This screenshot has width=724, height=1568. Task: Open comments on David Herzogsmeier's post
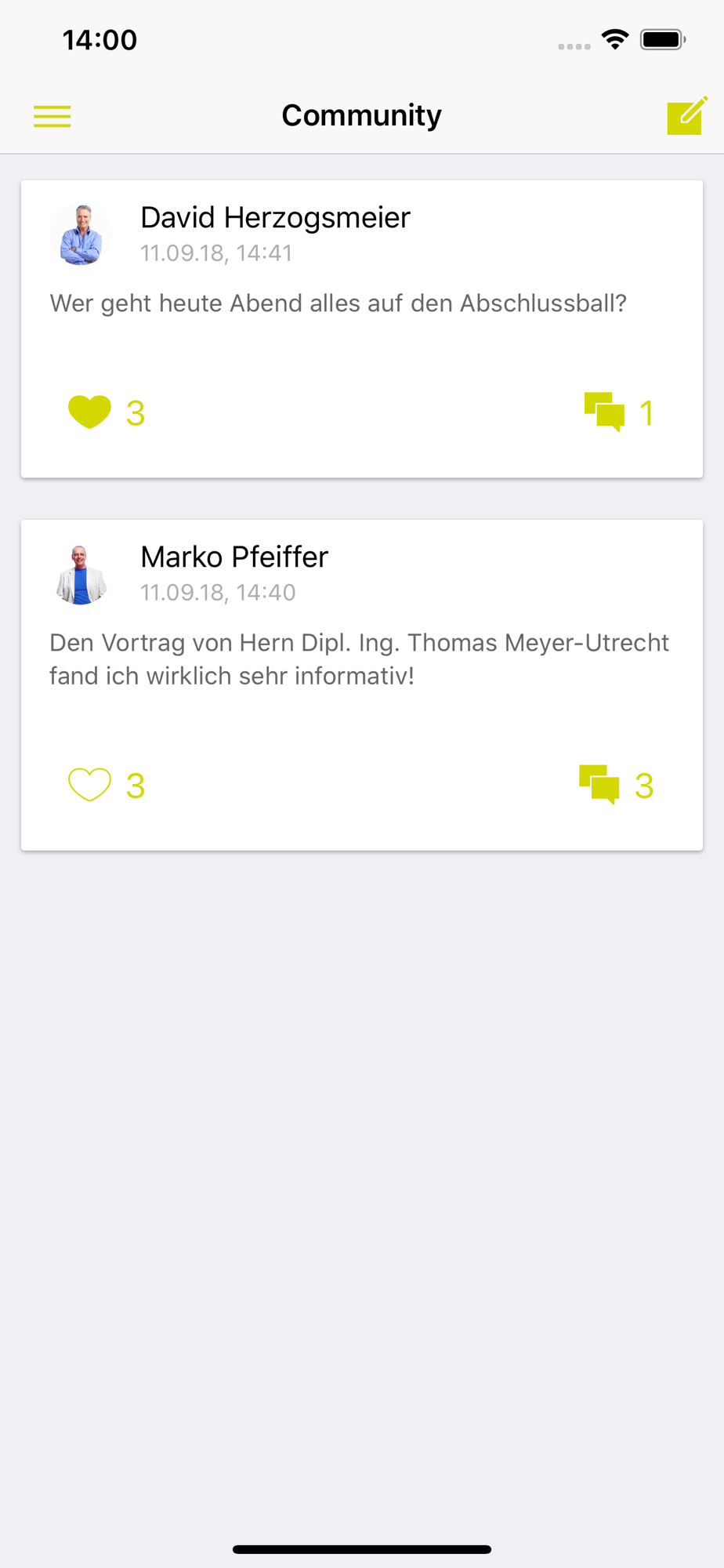605,412
